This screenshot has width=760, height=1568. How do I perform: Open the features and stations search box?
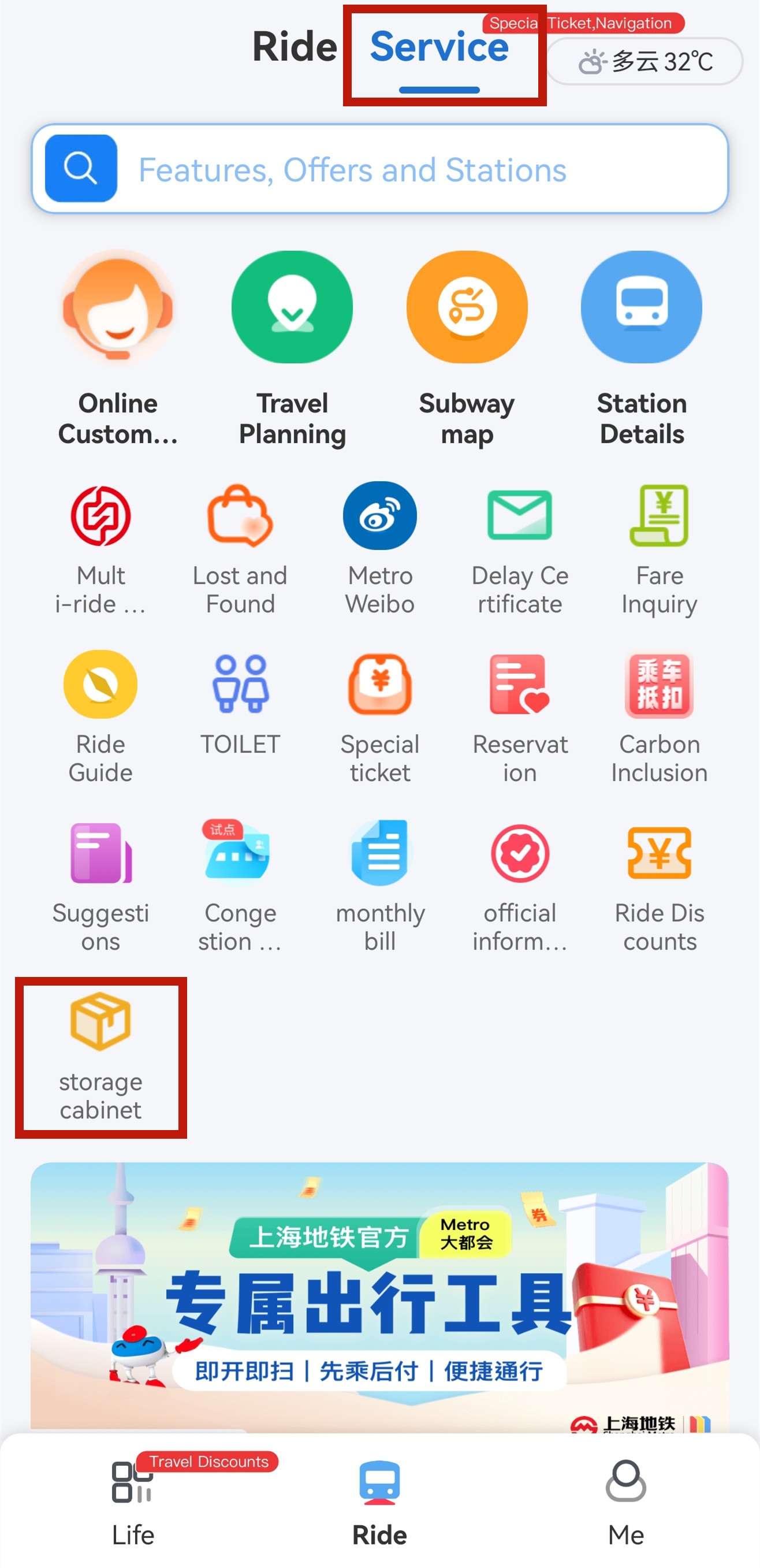(x=379, y=169)
